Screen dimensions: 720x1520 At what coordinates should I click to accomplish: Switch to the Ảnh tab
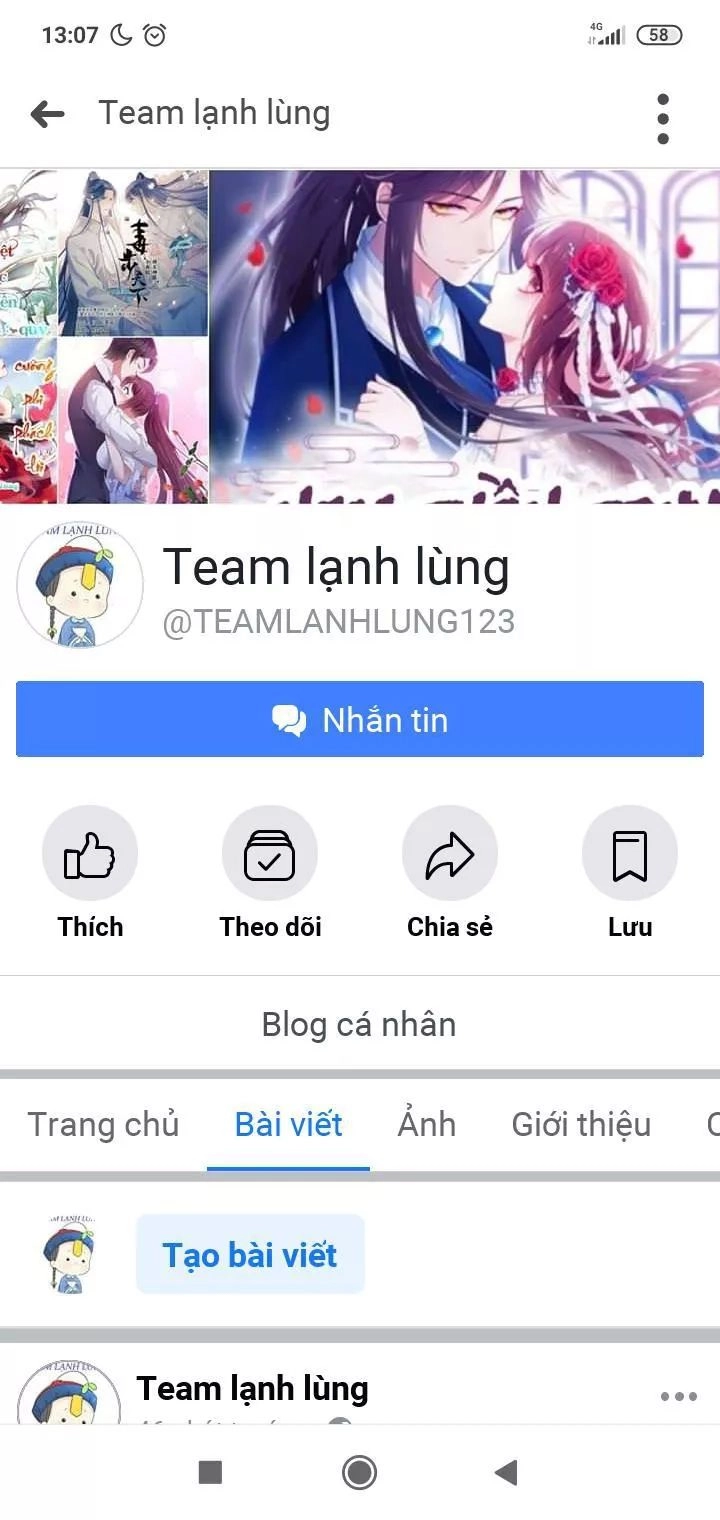click(426, 1124)
